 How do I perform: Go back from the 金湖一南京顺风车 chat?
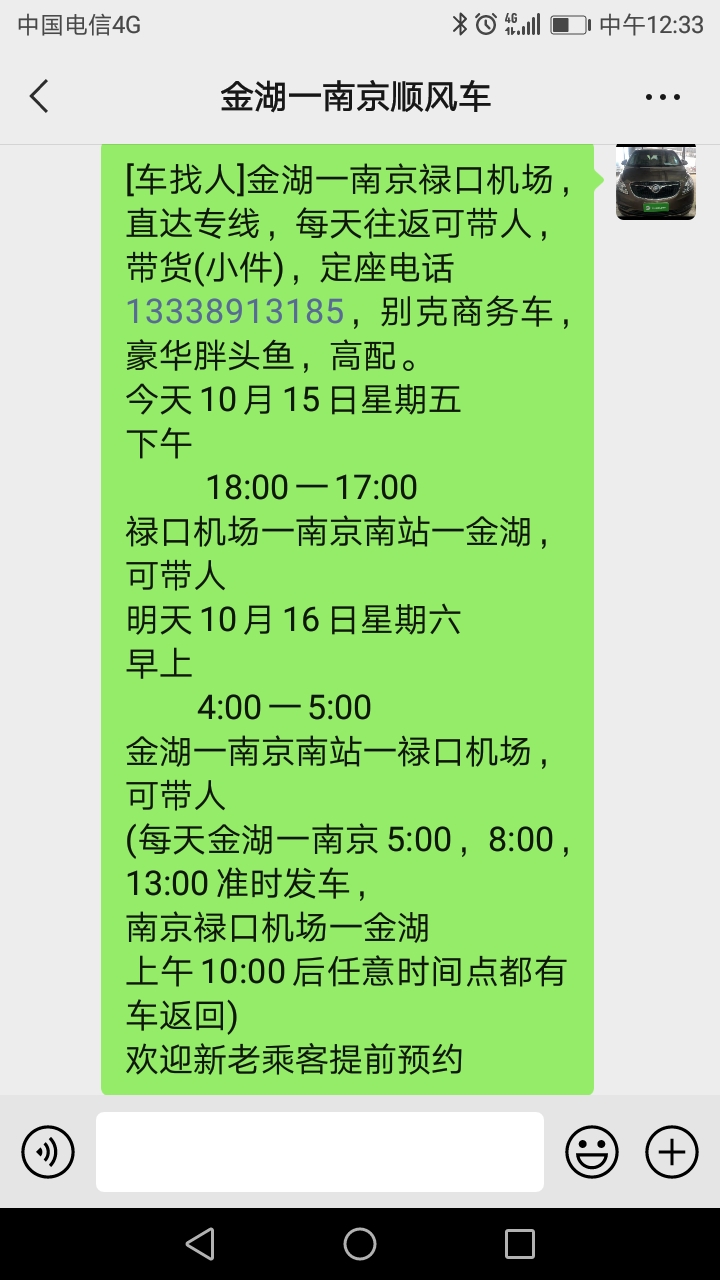[x=39, y=97]
